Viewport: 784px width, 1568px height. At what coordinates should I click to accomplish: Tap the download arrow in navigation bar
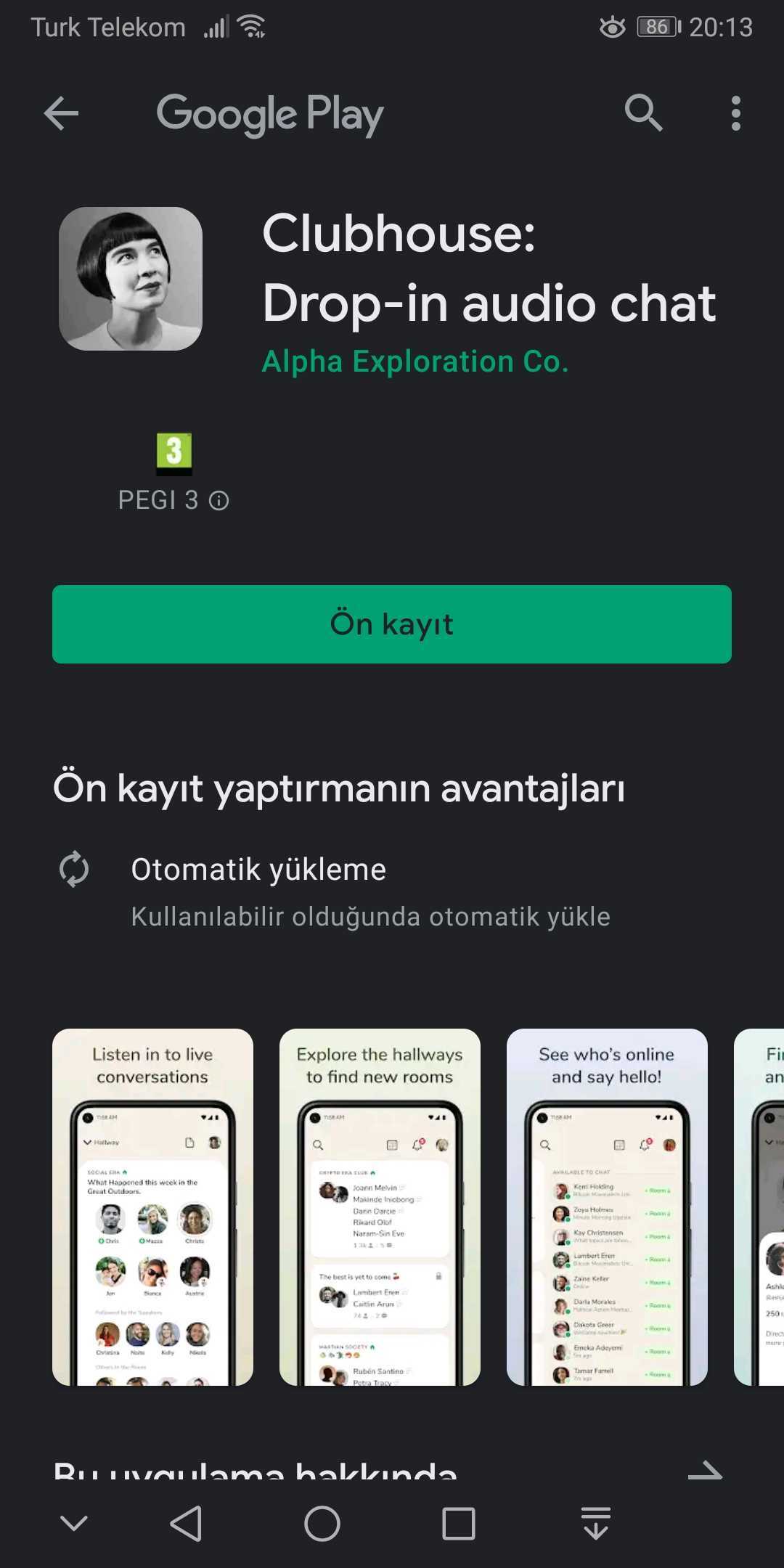tap(597, 1521)
